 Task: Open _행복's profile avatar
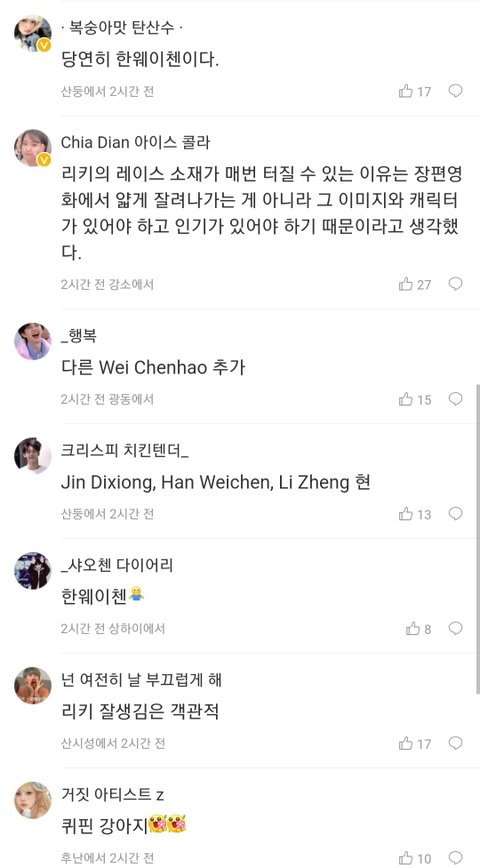(33, 341)
